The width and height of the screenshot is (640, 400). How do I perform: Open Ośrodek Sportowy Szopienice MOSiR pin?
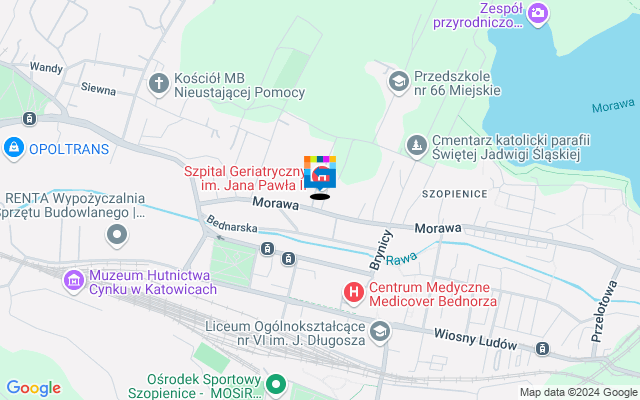click(x=276, y=383)
